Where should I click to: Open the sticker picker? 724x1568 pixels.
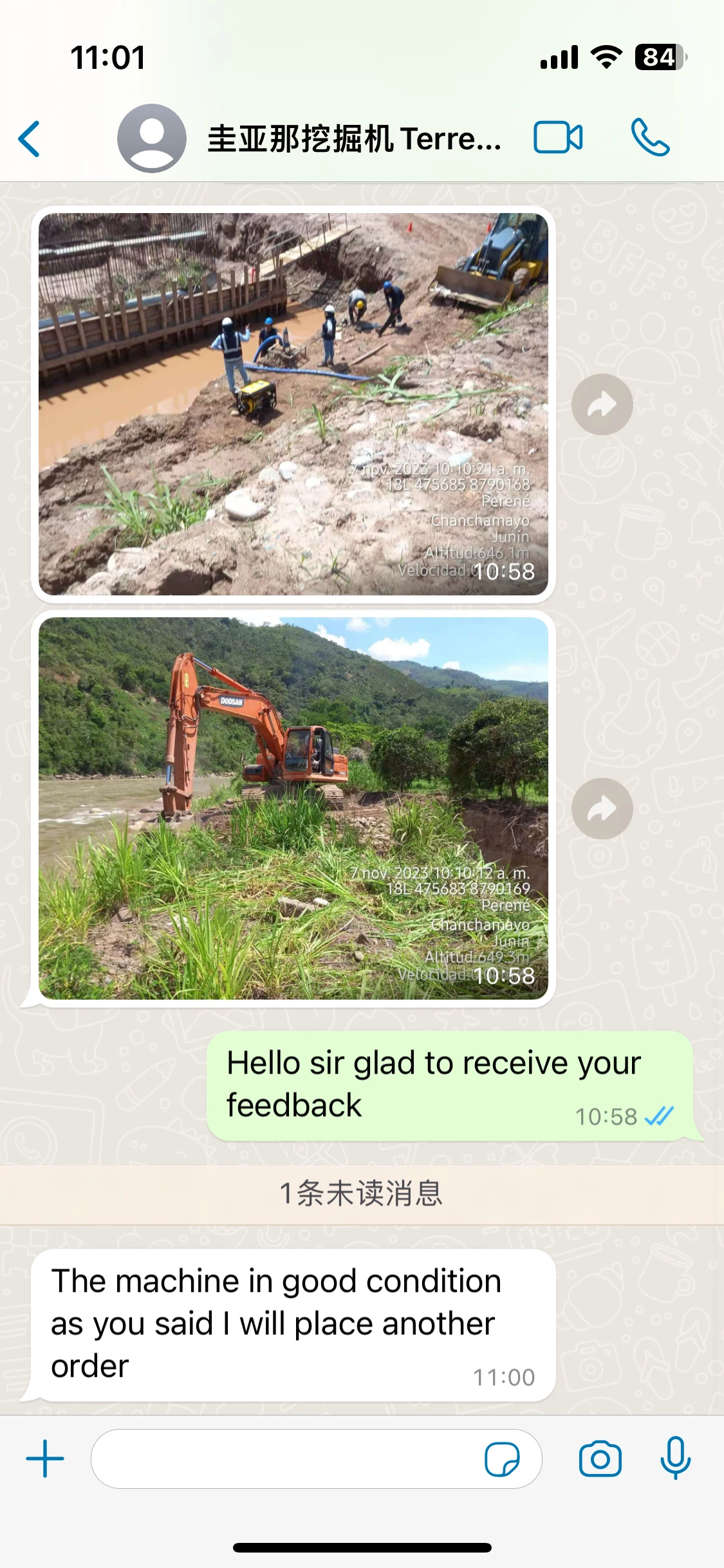[x=502, y=1459]
